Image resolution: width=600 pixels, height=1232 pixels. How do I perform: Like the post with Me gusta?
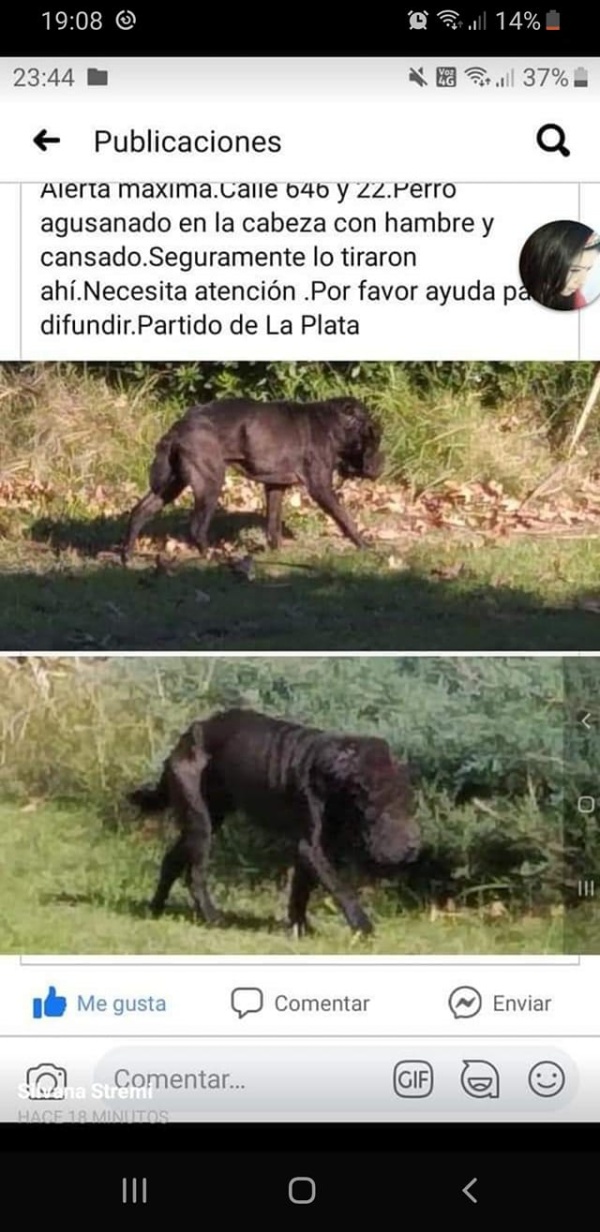[x=98, y=1003]
